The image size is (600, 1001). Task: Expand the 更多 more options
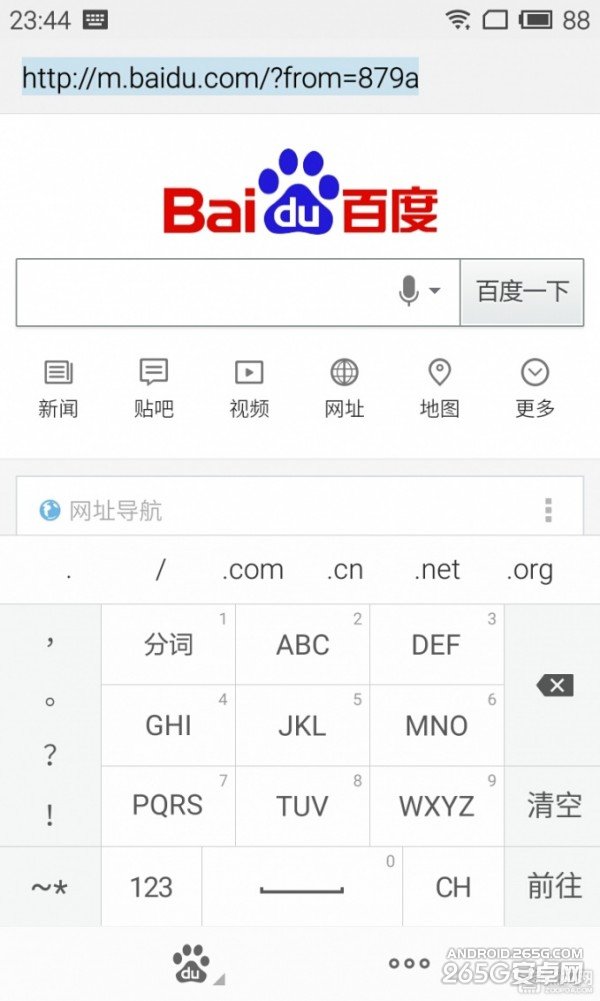pyautogui.click(x=535, y=388)
